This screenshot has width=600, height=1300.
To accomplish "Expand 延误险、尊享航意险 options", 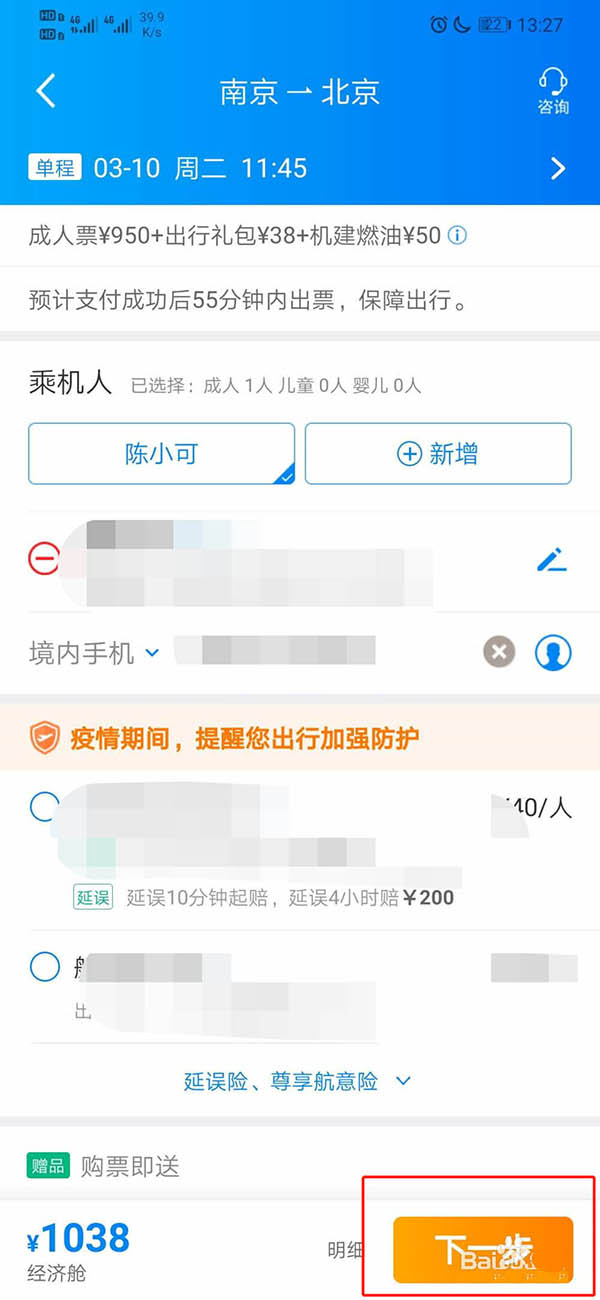I will pos(298,1081).
